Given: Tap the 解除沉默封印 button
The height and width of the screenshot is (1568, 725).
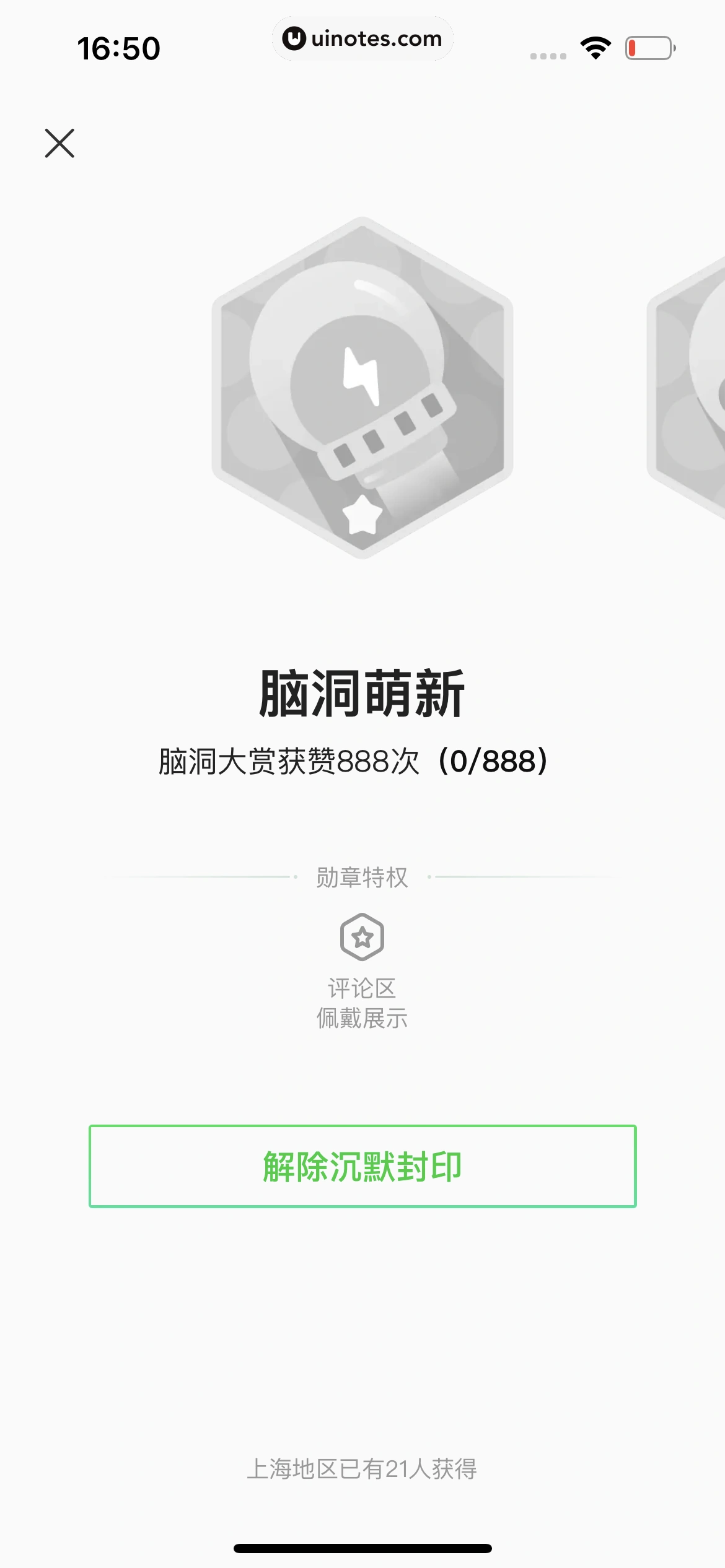Looking at the screenshot, I should click(x=362, y=1166).
